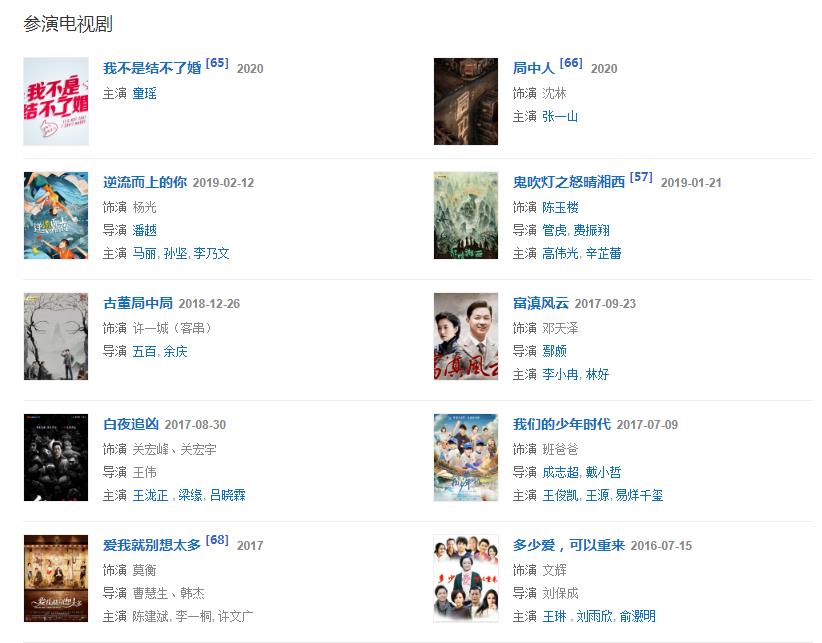The width and height of the screenshot is (822, 643).
Task: Go to 张一山's profile link
Action: 560,116
